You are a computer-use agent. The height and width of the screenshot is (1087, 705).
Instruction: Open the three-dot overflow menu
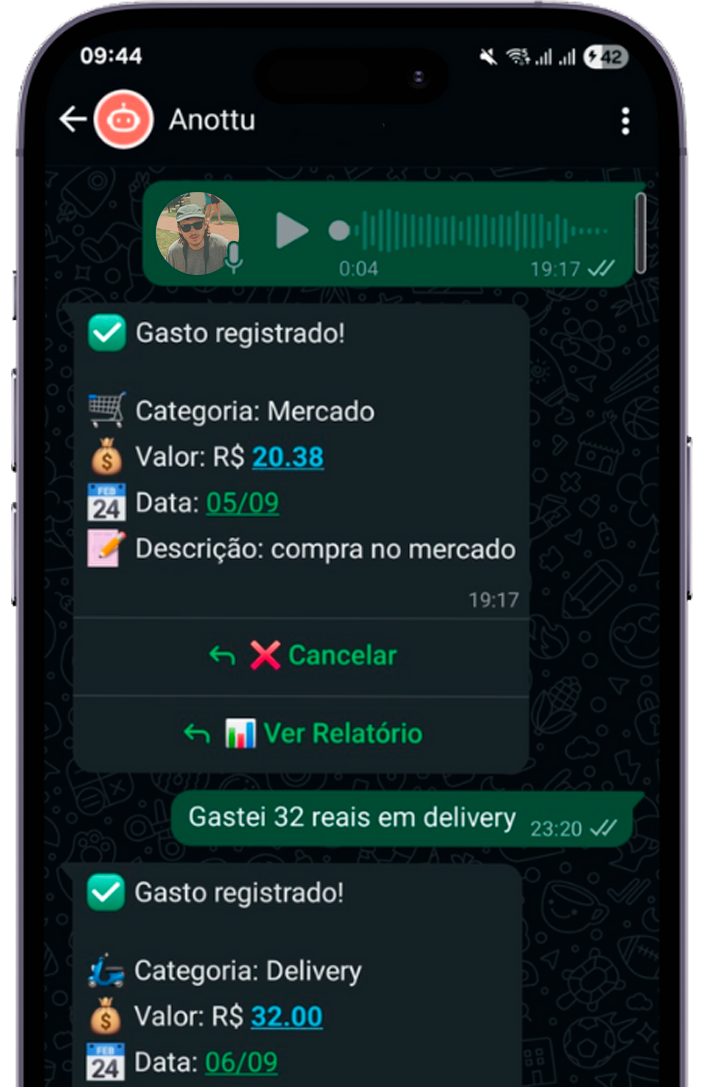tap(625, 121)
